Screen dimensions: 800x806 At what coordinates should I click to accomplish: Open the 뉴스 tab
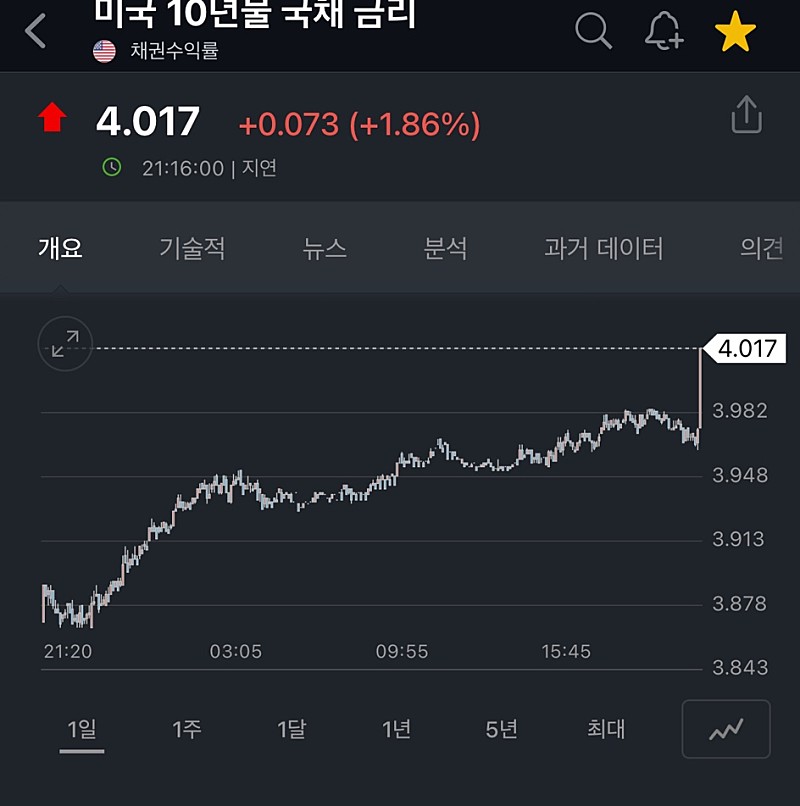point(325,249)
